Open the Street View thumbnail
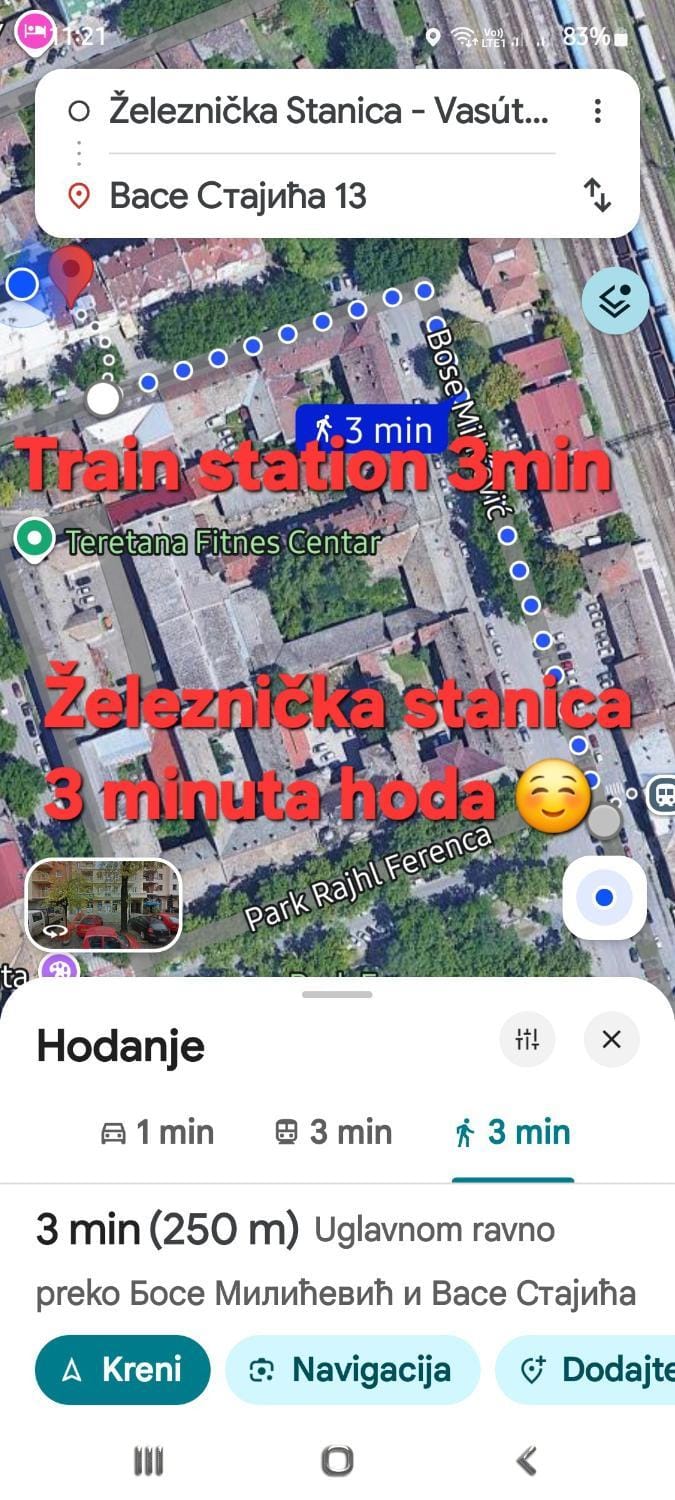675x1500 pixels. click(x=104, y=905)
